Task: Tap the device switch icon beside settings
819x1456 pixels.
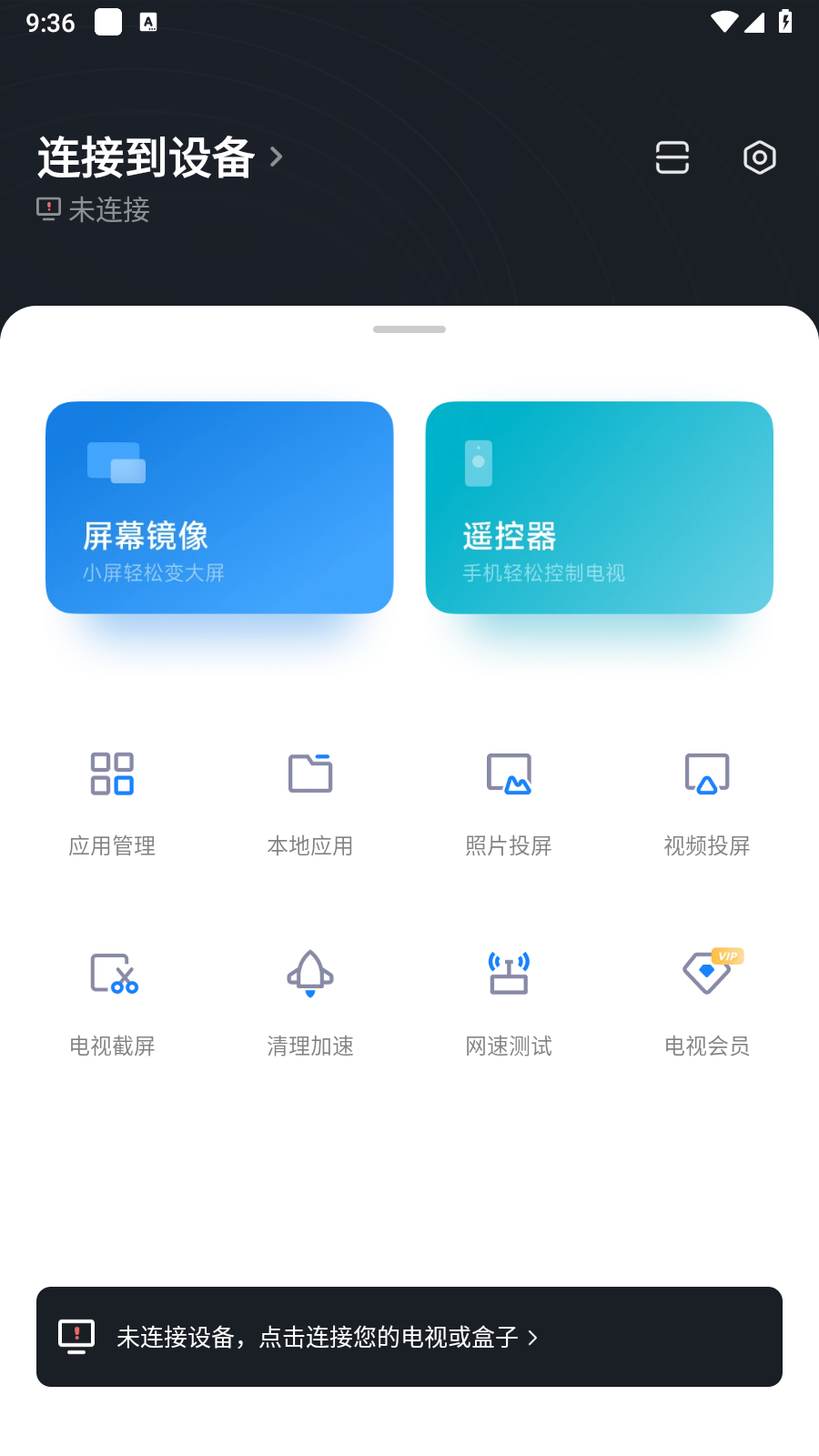Action: pyautogui.click(x=672, y=157)
